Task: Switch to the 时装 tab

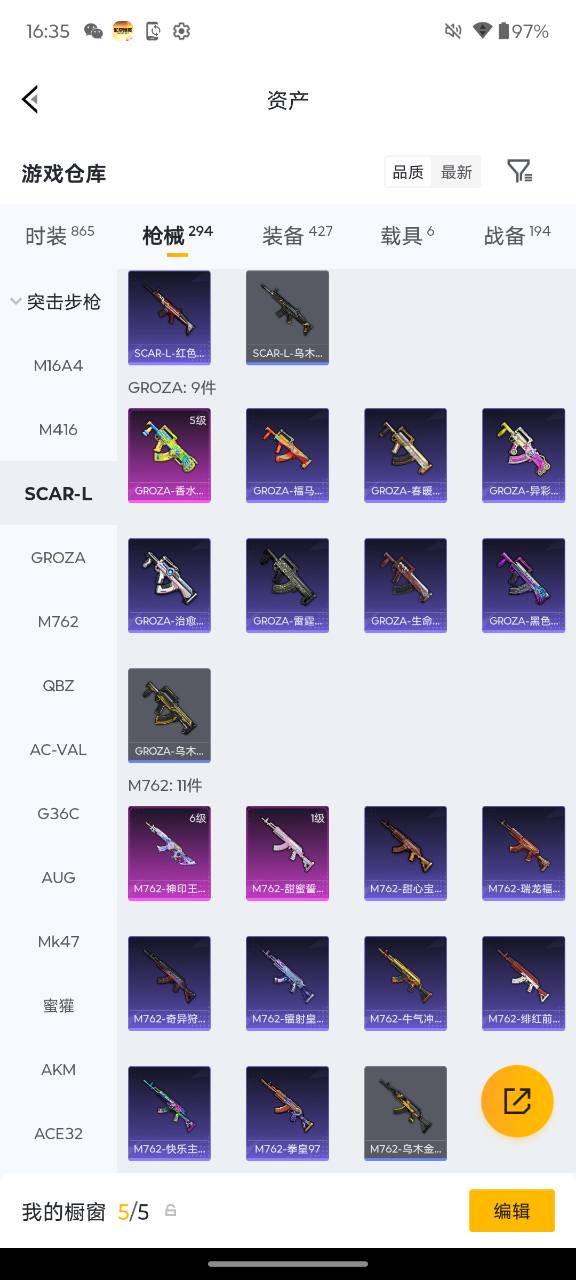Action: 59,235
